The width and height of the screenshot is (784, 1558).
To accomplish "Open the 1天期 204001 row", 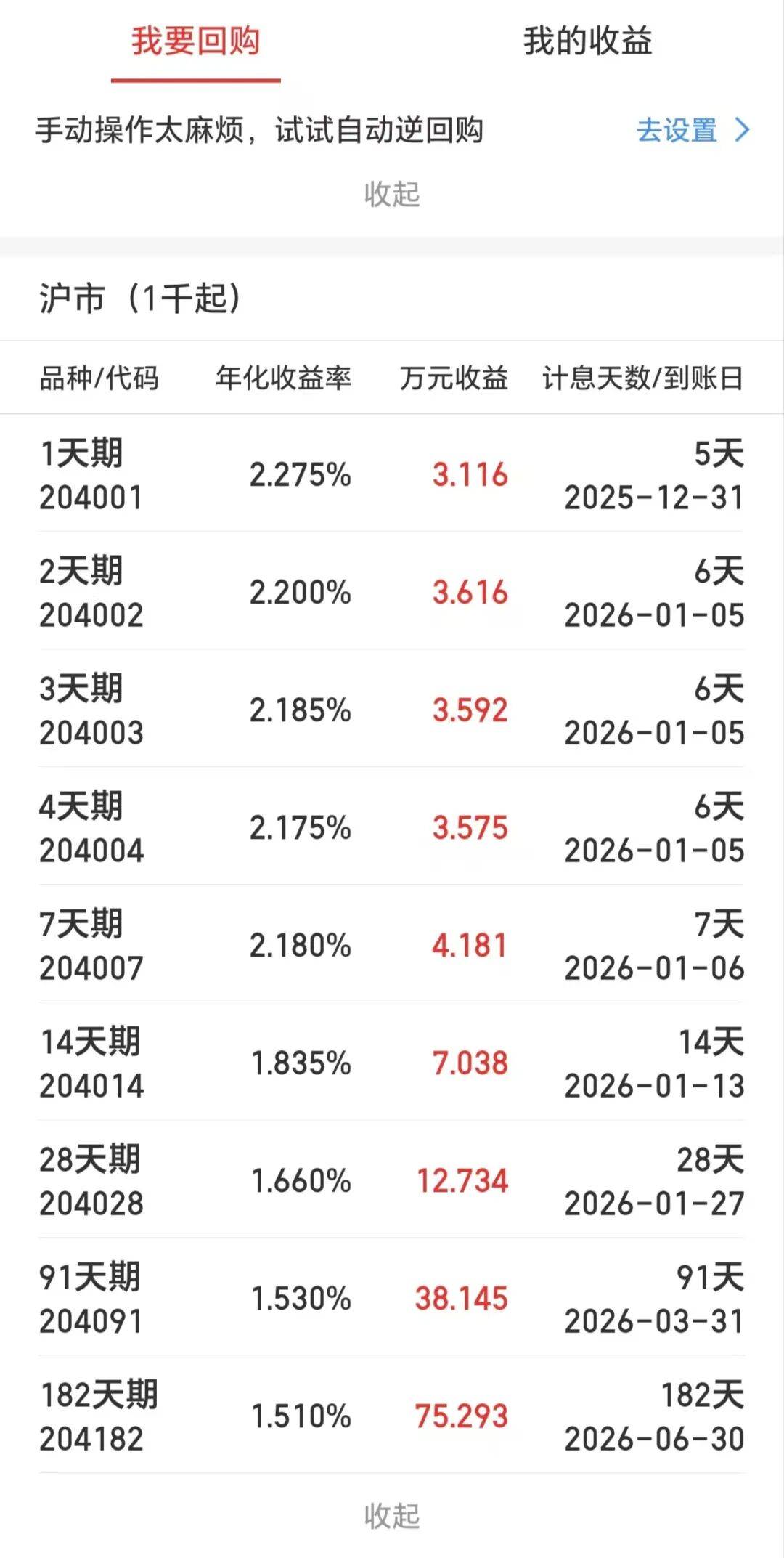I will coord(392,475).
